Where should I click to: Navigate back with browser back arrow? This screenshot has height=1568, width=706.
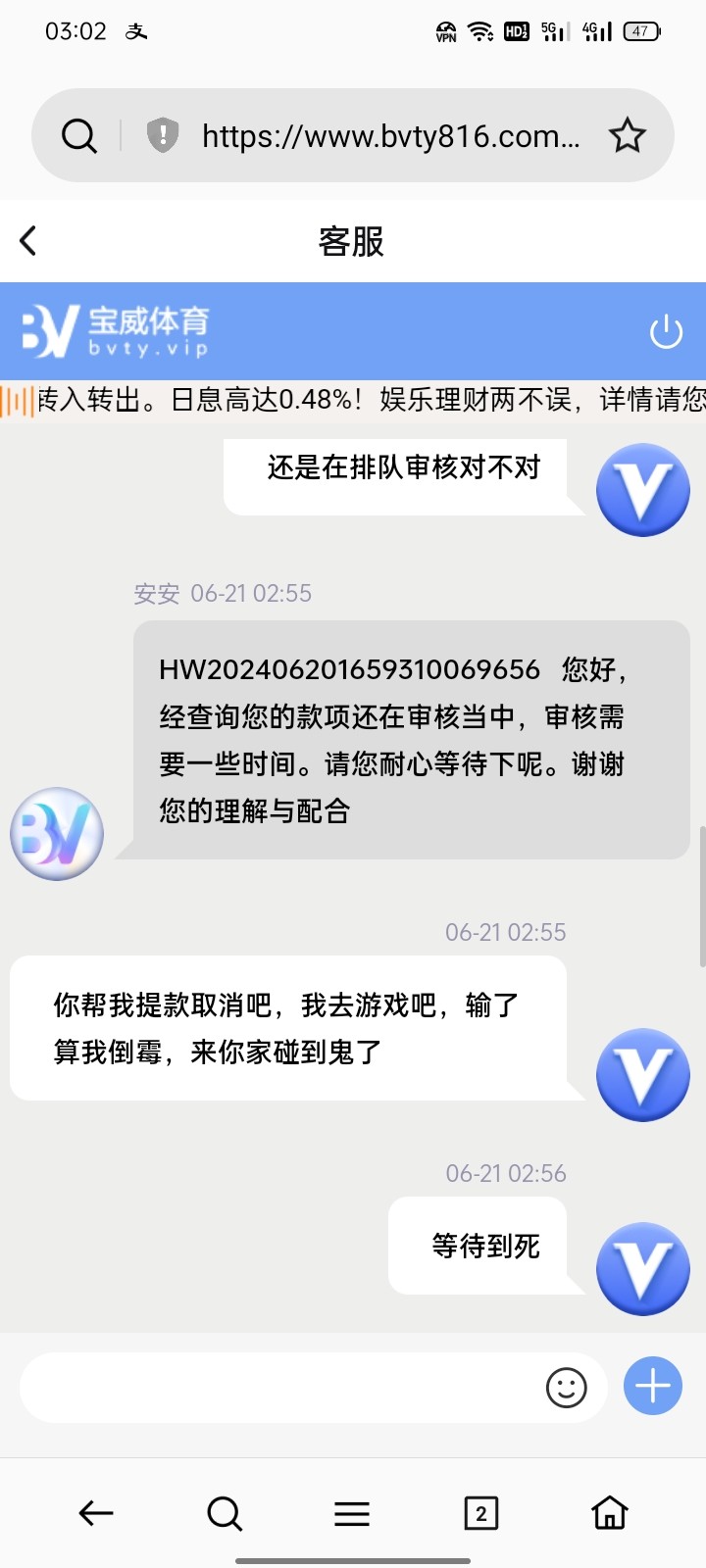[96, 1513]
